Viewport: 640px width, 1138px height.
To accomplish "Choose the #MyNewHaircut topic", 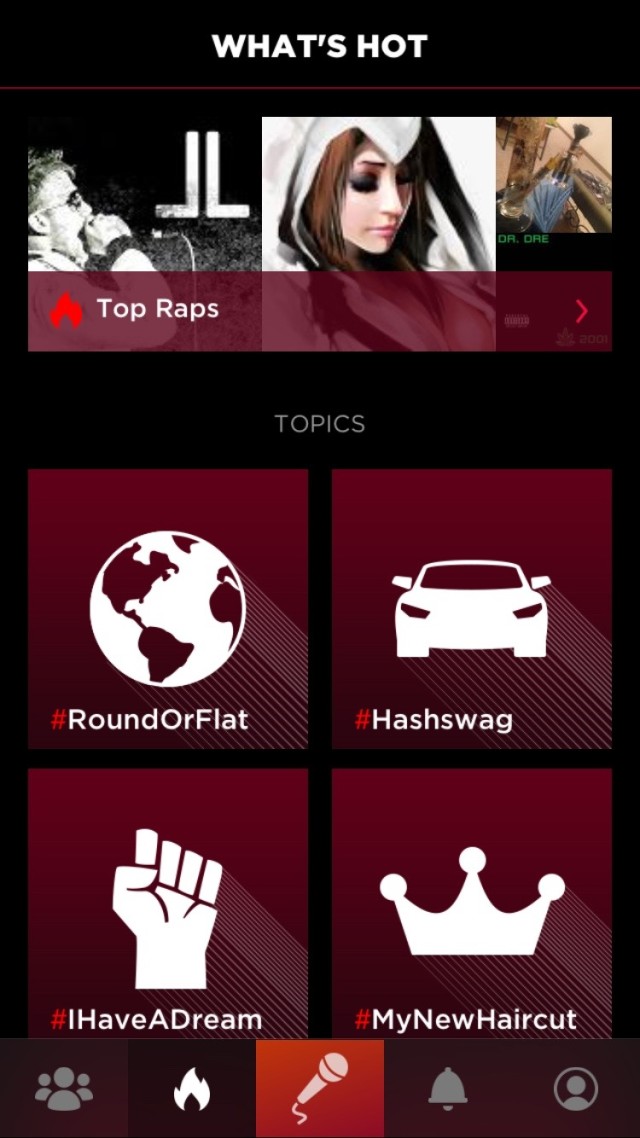I will [471, 902].
